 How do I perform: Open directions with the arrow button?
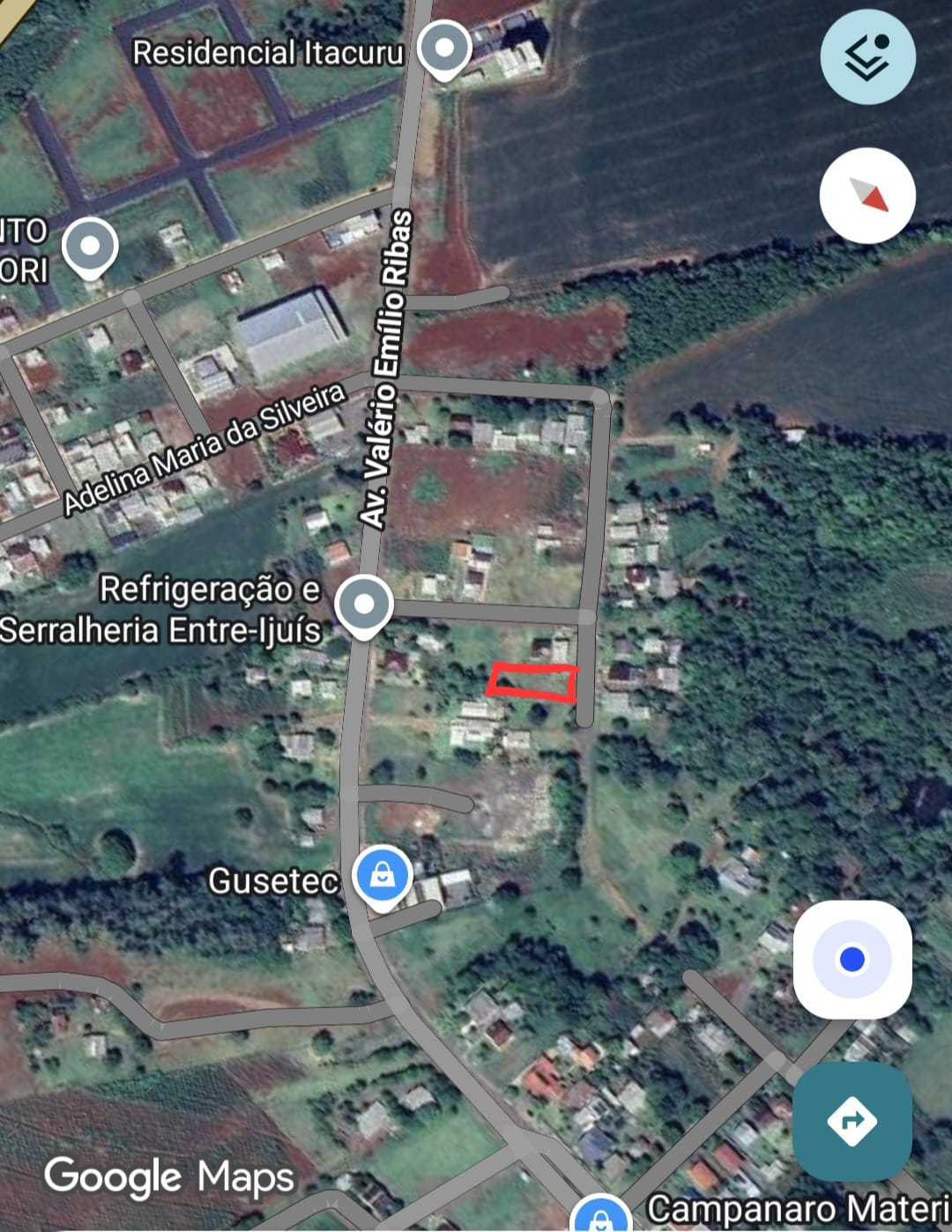[x=852, y=1121]
